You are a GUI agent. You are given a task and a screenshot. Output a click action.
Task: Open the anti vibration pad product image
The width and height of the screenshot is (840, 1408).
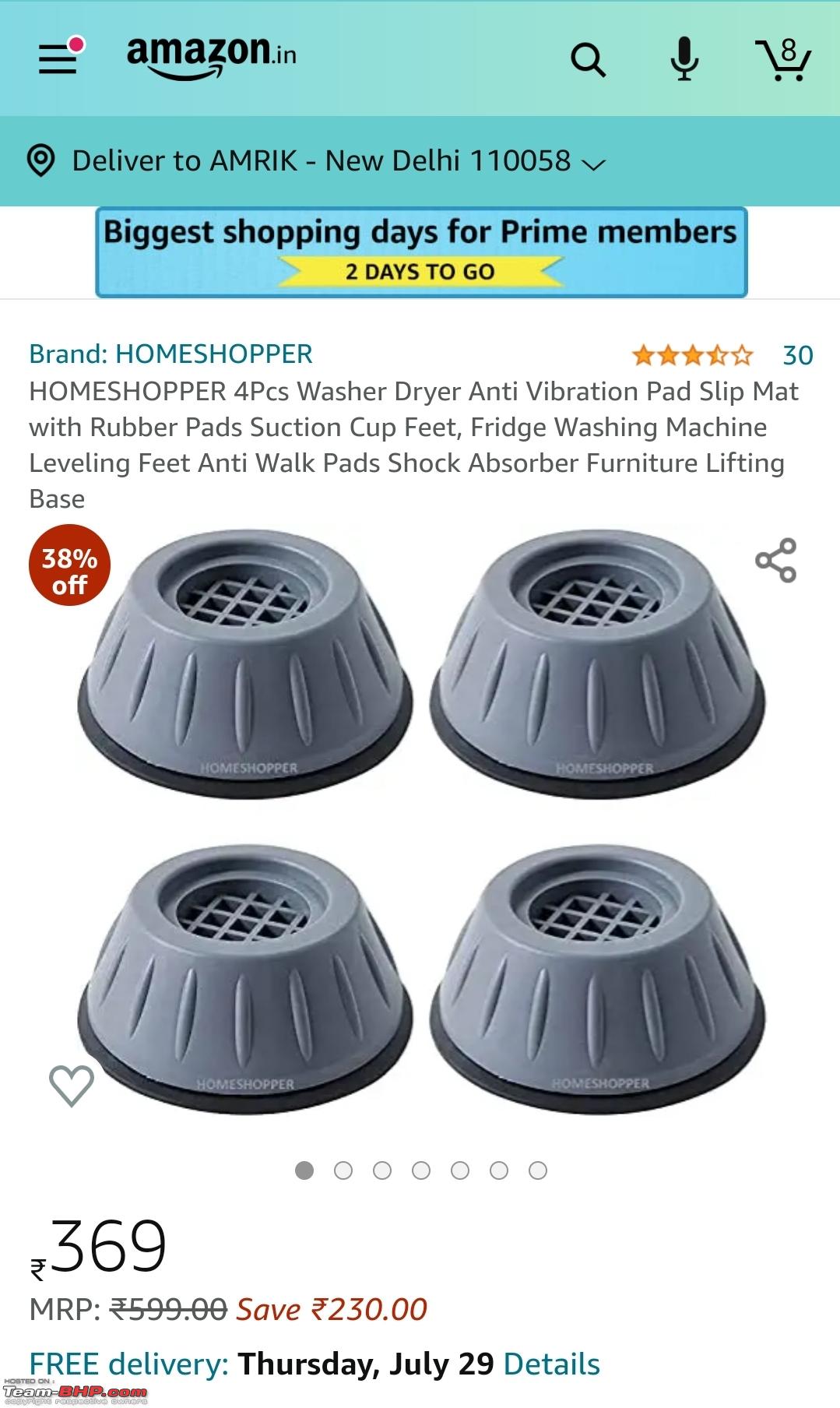[421, 822]
